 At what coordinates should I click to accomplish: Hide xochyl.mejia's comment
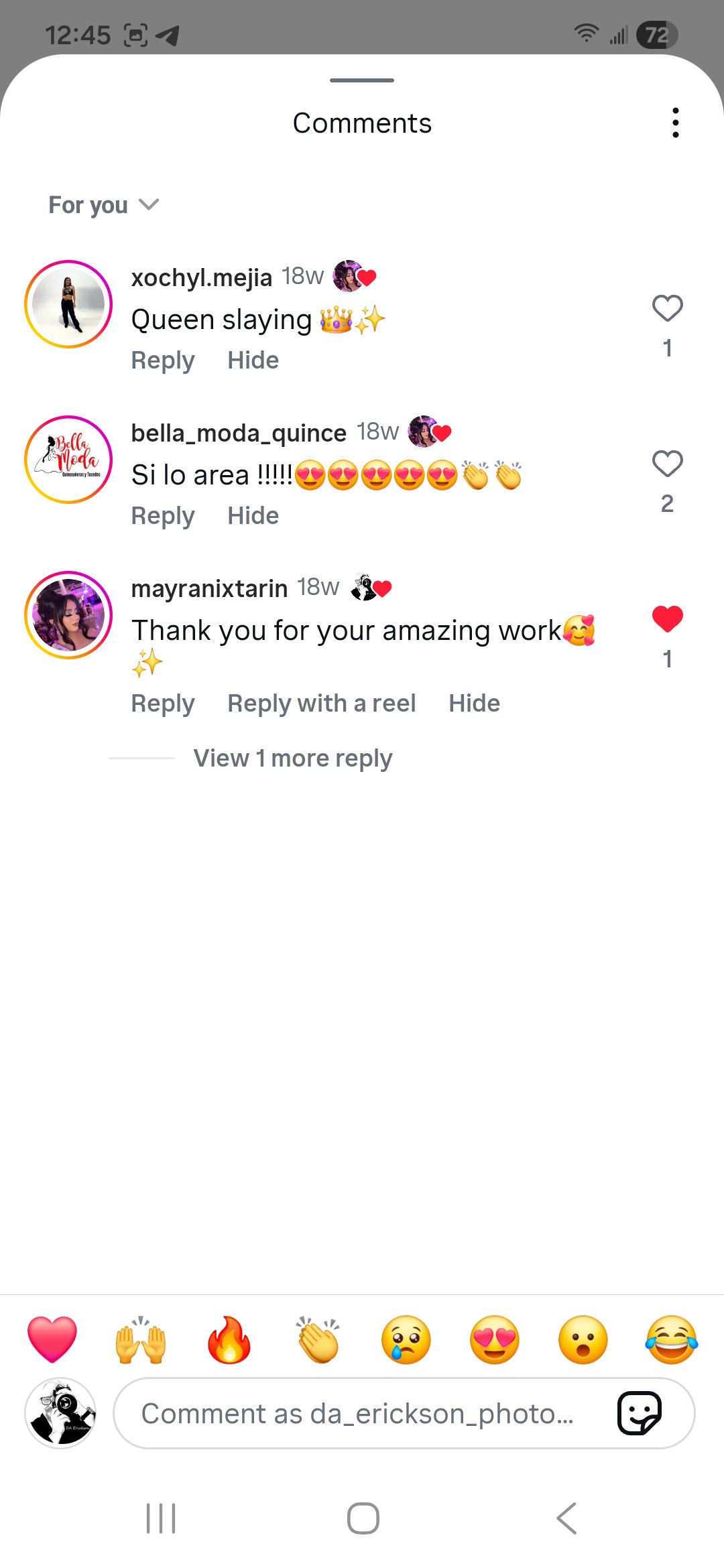pos(253,361)
